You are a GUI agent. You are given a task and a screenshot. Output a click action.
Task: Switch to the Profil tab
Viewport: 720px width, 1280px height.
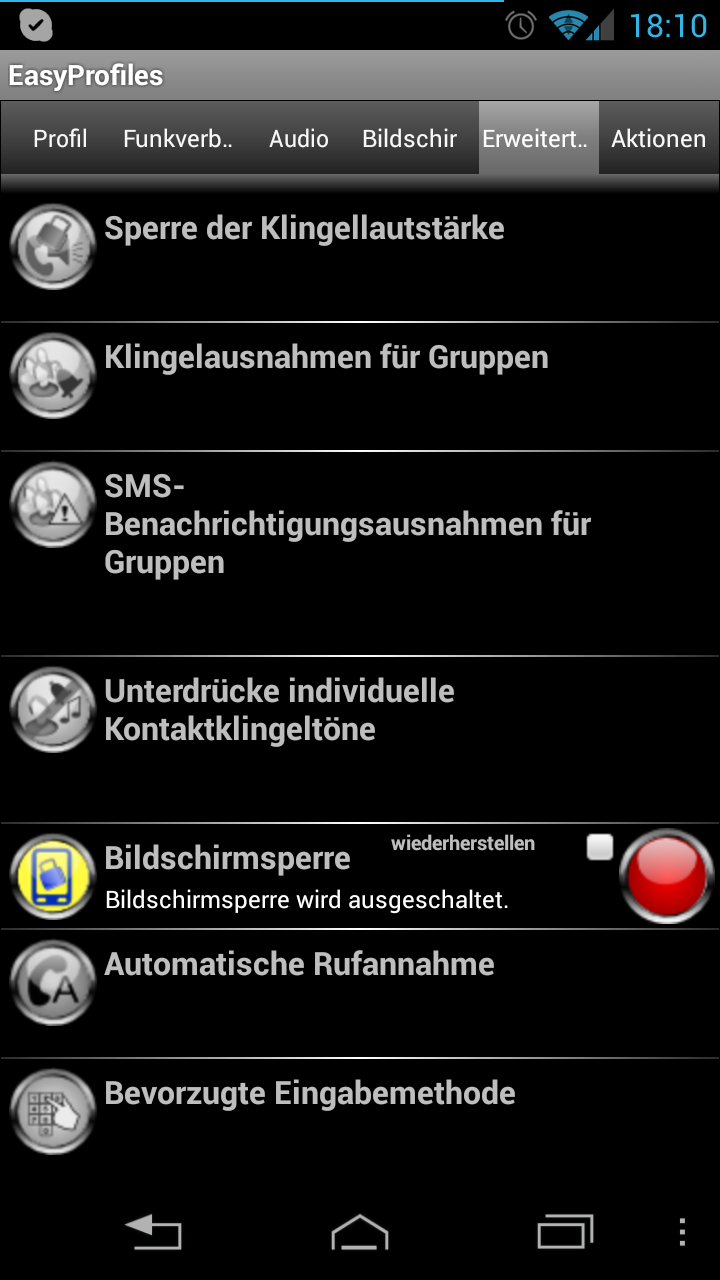(x=60, y=138)
